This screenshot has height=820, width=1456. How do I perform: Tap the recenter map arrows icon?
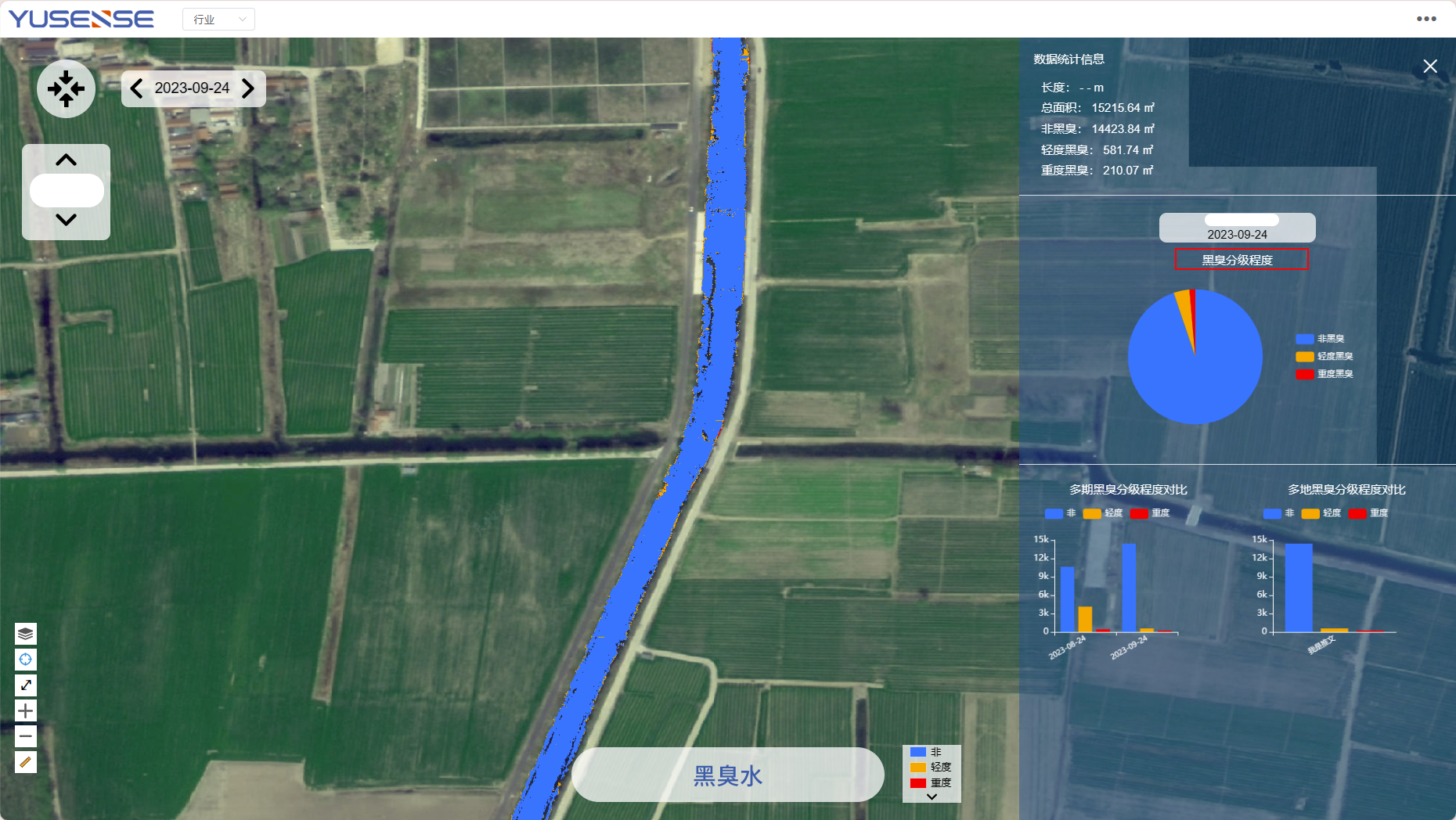(66, 88)
